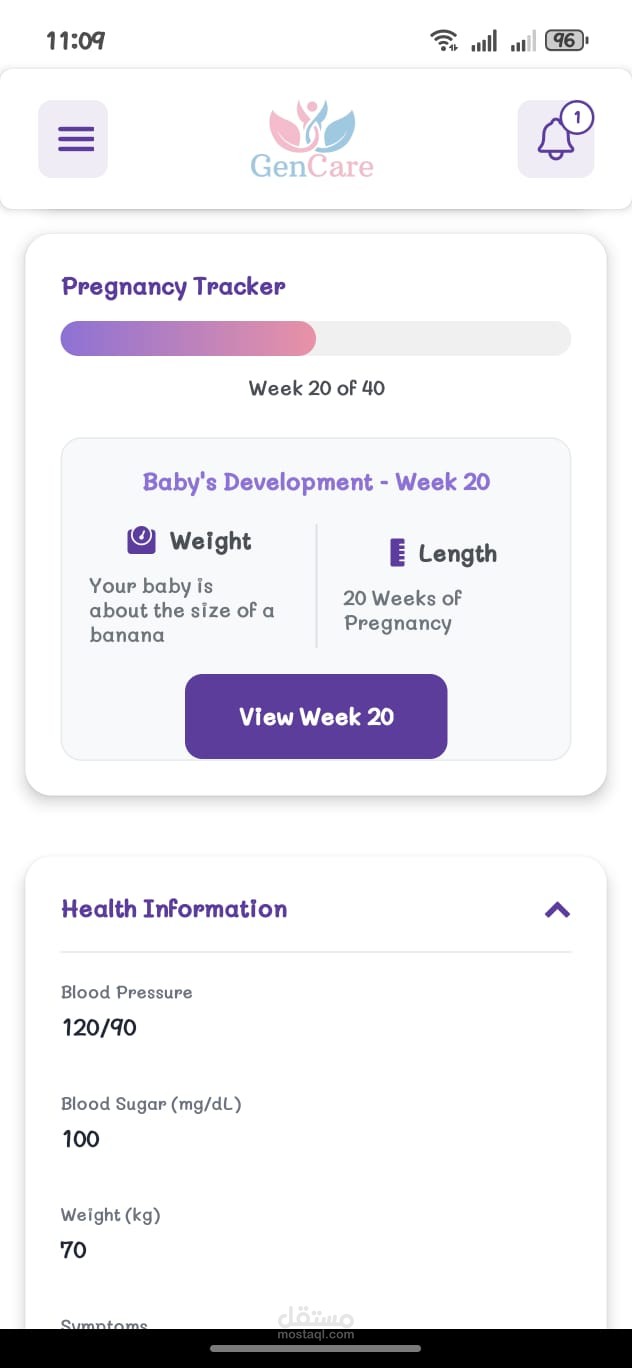Open the notifications bell

coord(556,140)
